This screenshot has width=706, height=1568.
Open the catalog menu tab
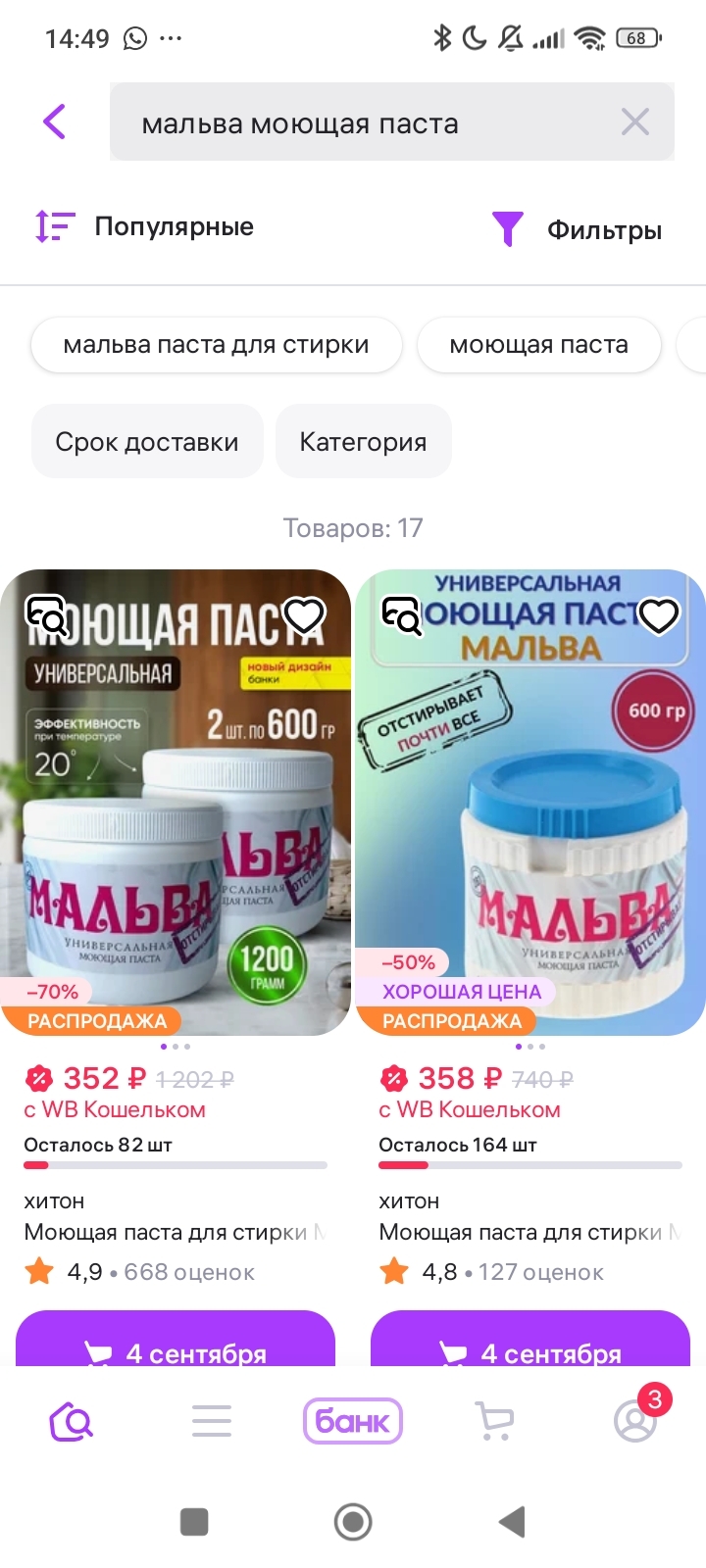(x=212, y=1420)
